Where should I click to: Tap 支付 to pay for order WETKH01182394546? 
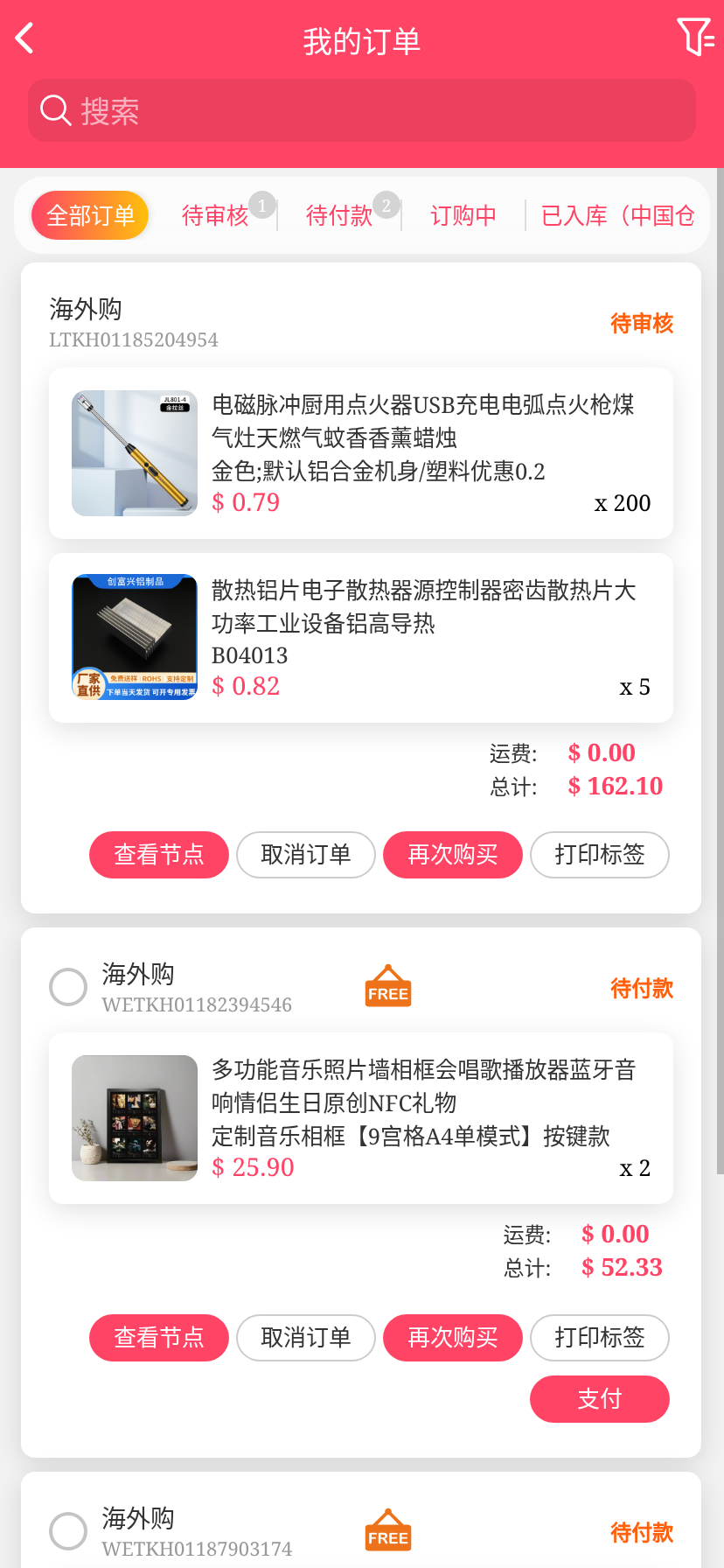click(600, 1398)
